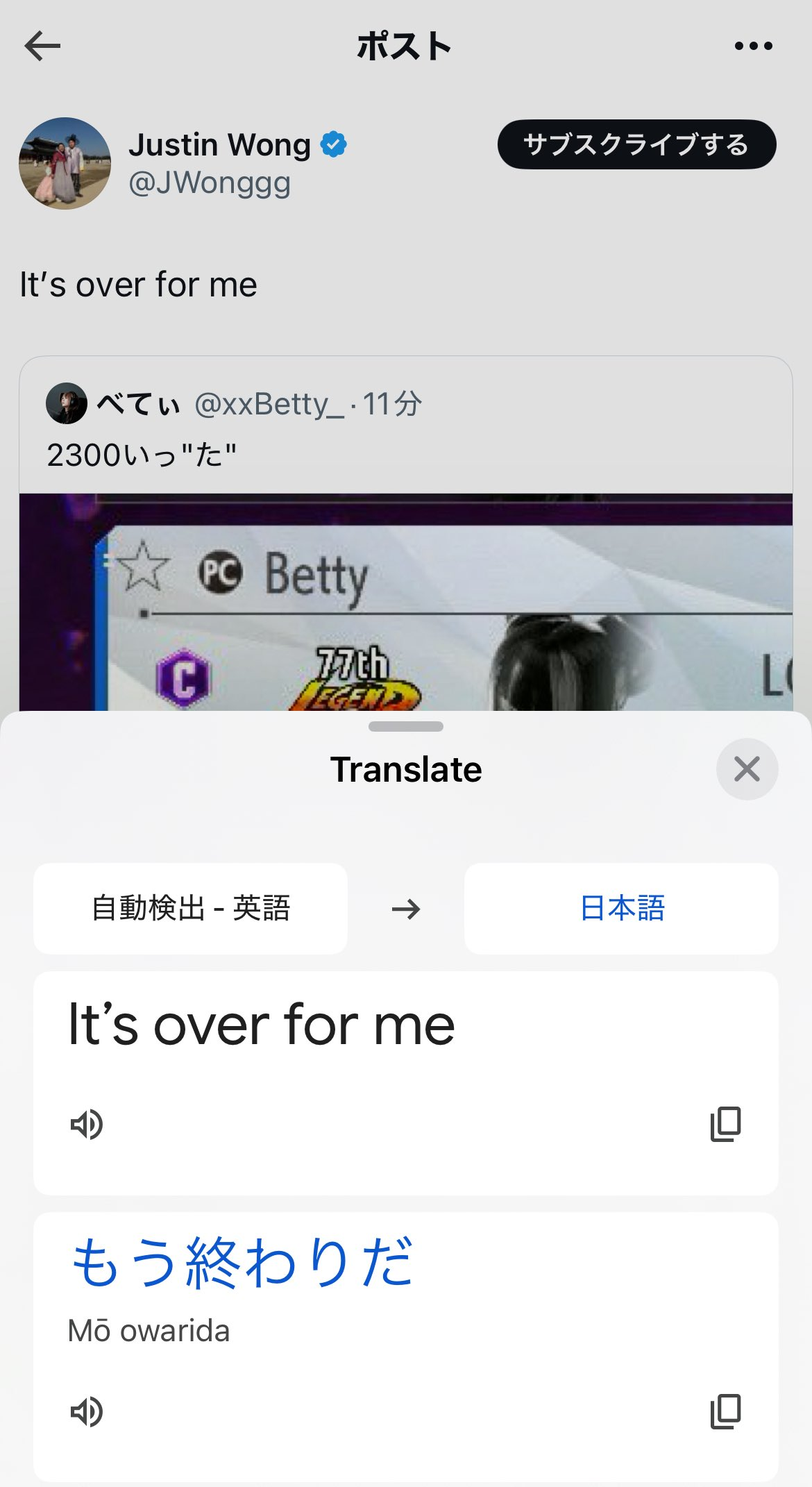The image size is (812, 1487).
Task: Listen to the Japanese translation もう終わりだ
Action: click(x=87, y=1411)
